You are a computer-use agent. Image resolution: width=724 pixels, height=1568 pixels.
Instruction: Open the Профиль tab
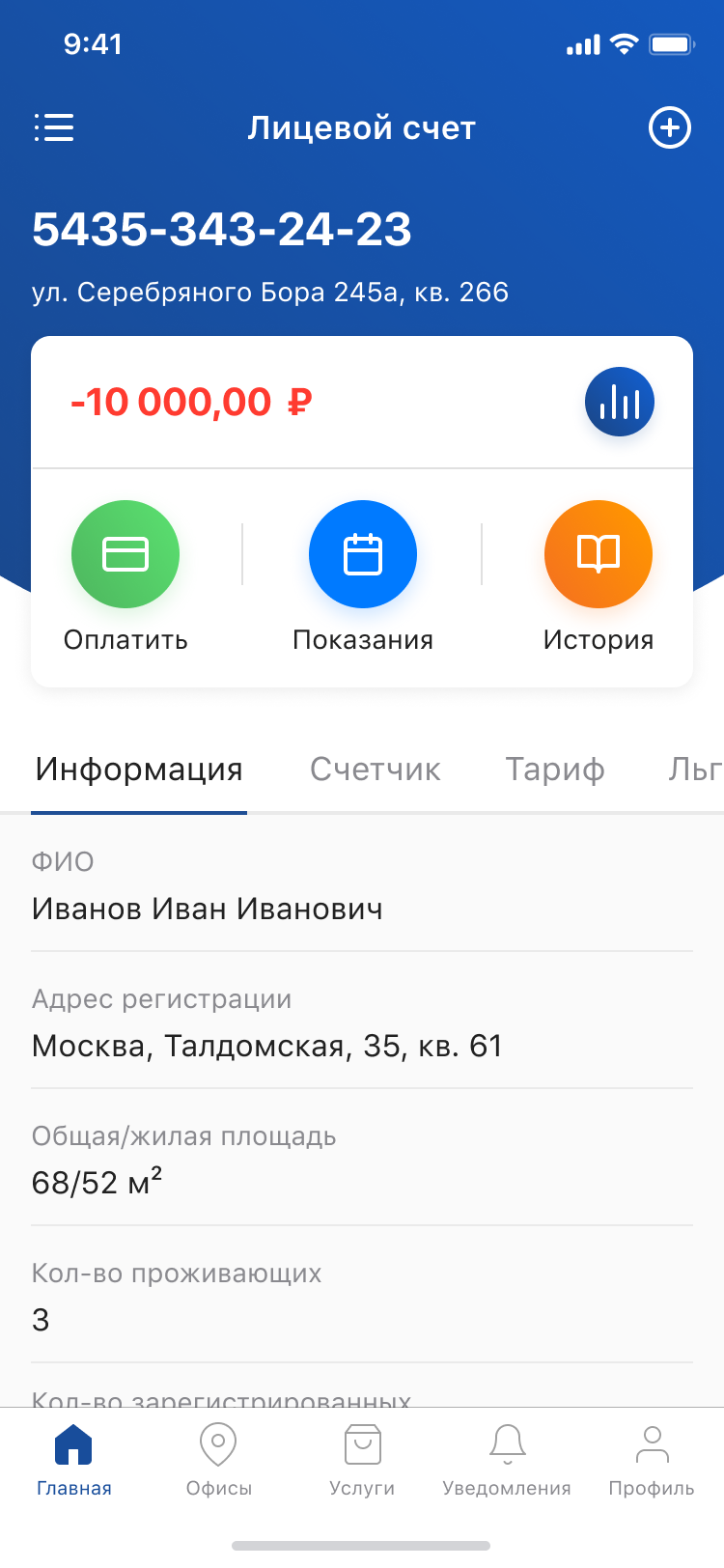(652, 1460)
